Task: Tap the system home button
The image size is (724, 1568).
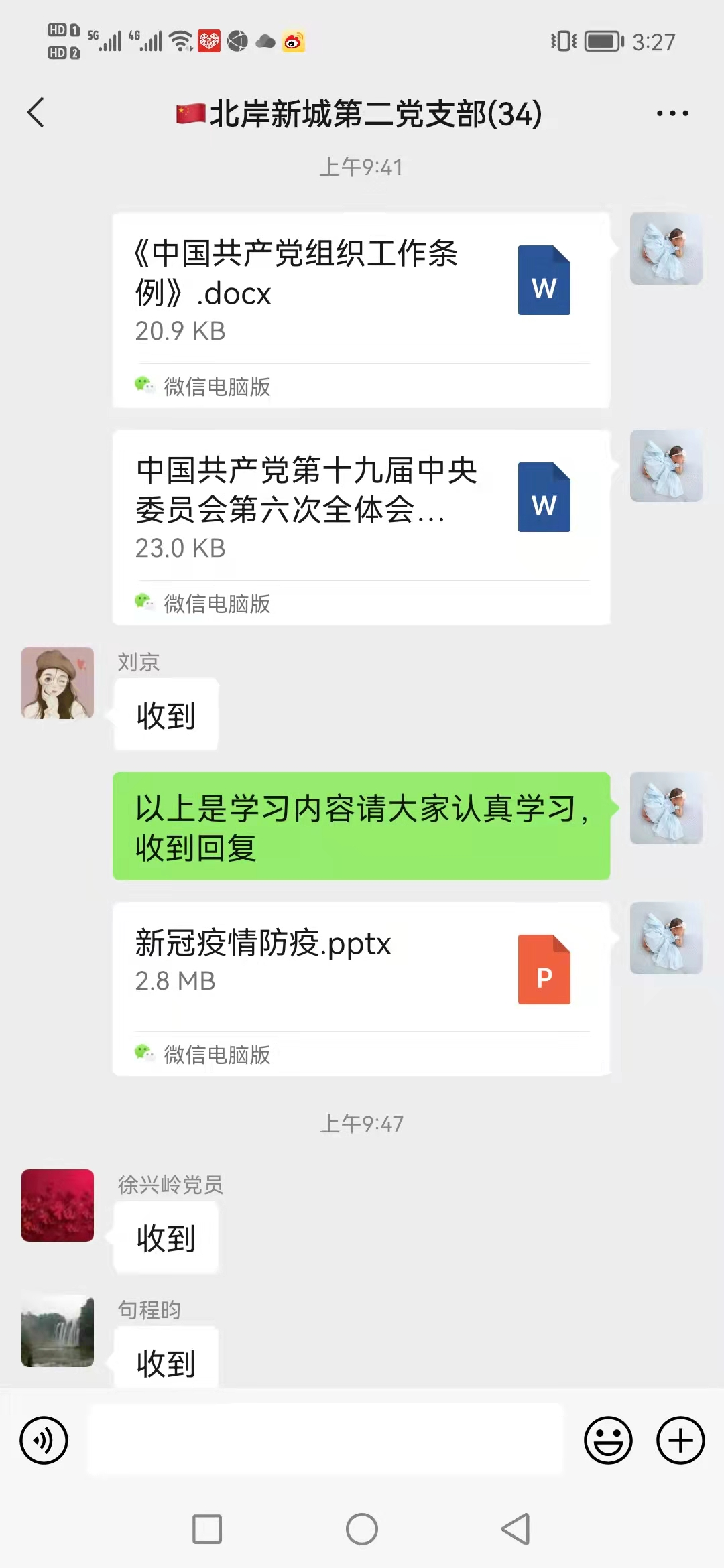Action: click(x=362, y=1529)
